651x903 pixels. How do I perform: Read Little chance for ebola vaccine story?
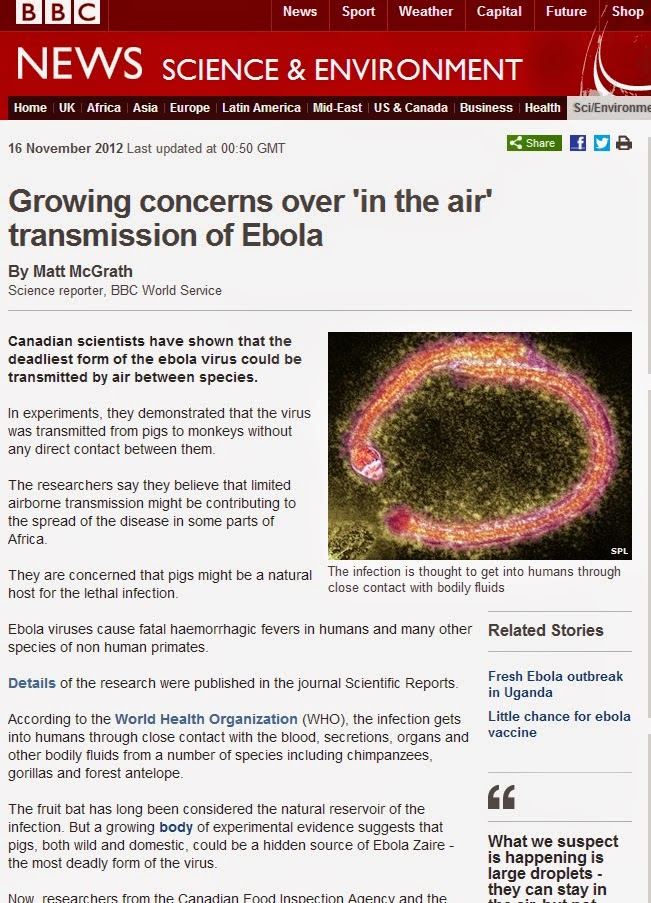[x=559, y=724]
